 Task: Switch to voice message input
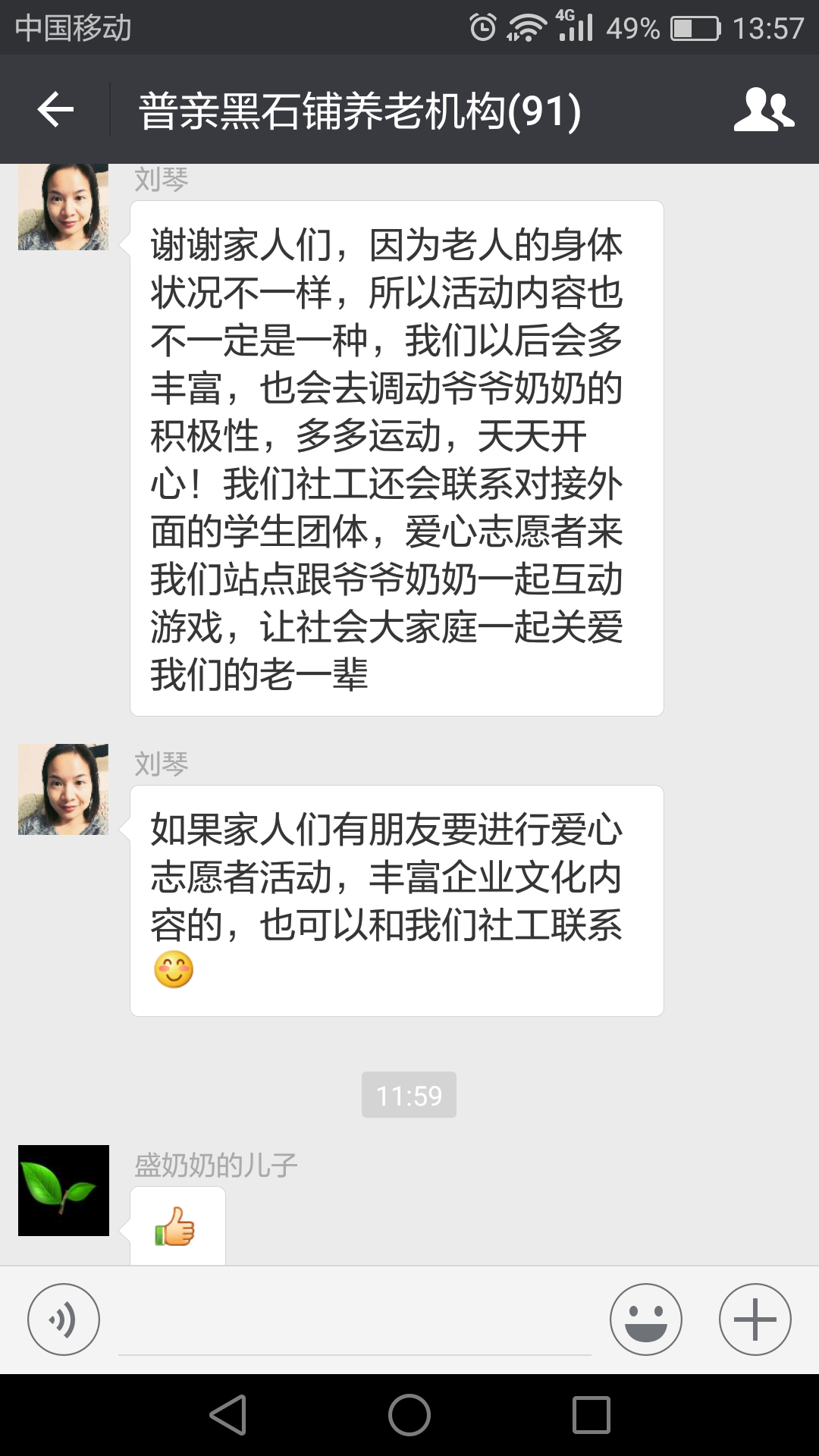64,1319
